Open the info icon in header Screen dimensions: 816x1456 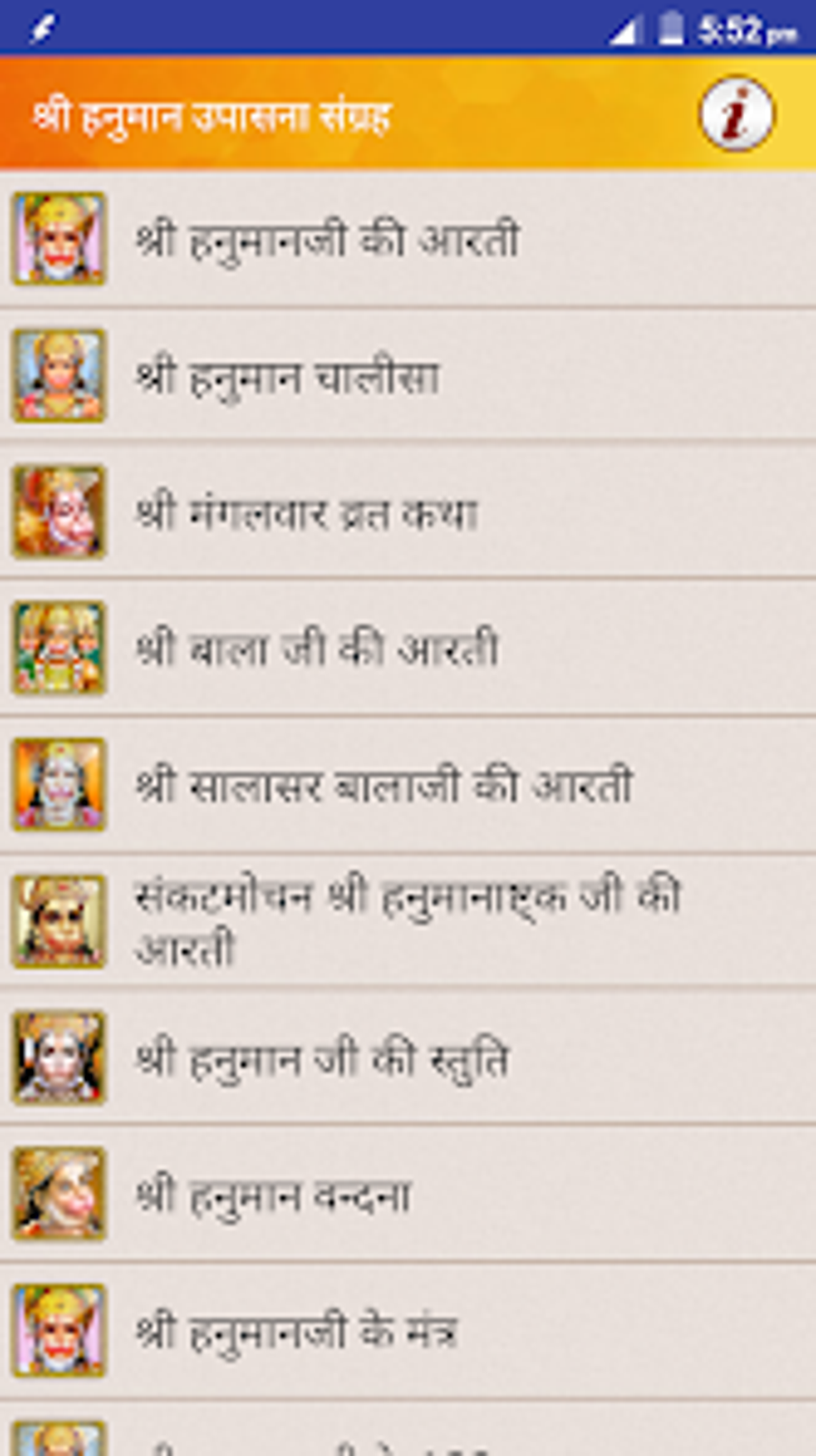pyautogui.click(x=737, y=114)
